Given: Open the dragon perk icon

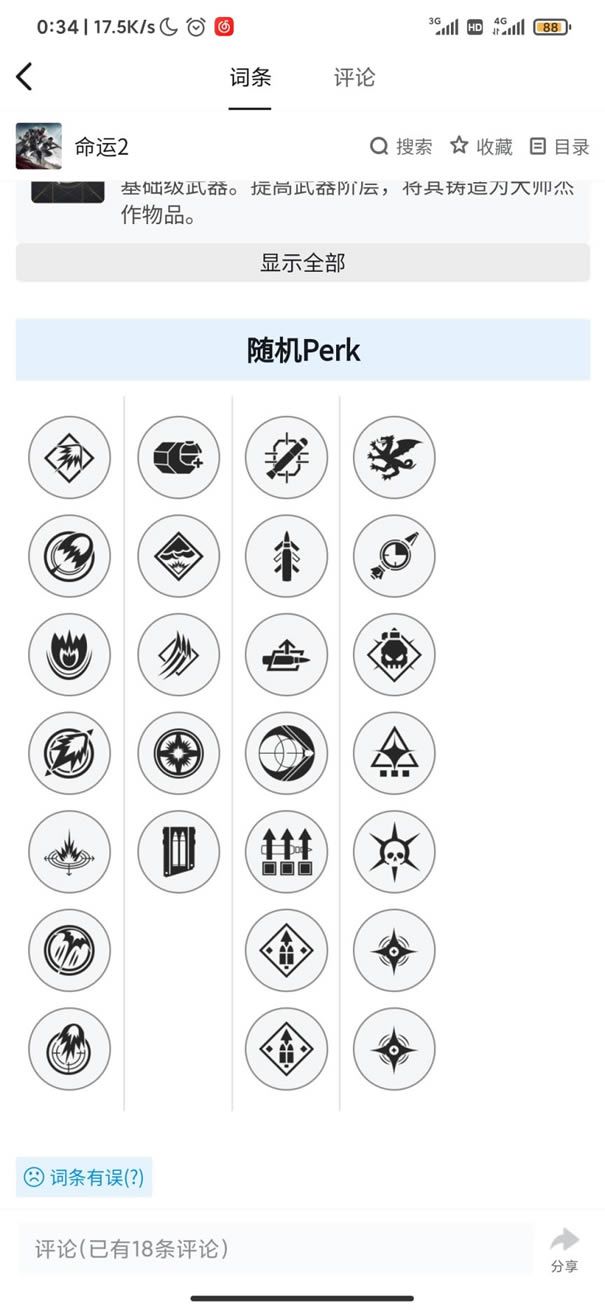Looking at the screenshot, I should 394,457.
